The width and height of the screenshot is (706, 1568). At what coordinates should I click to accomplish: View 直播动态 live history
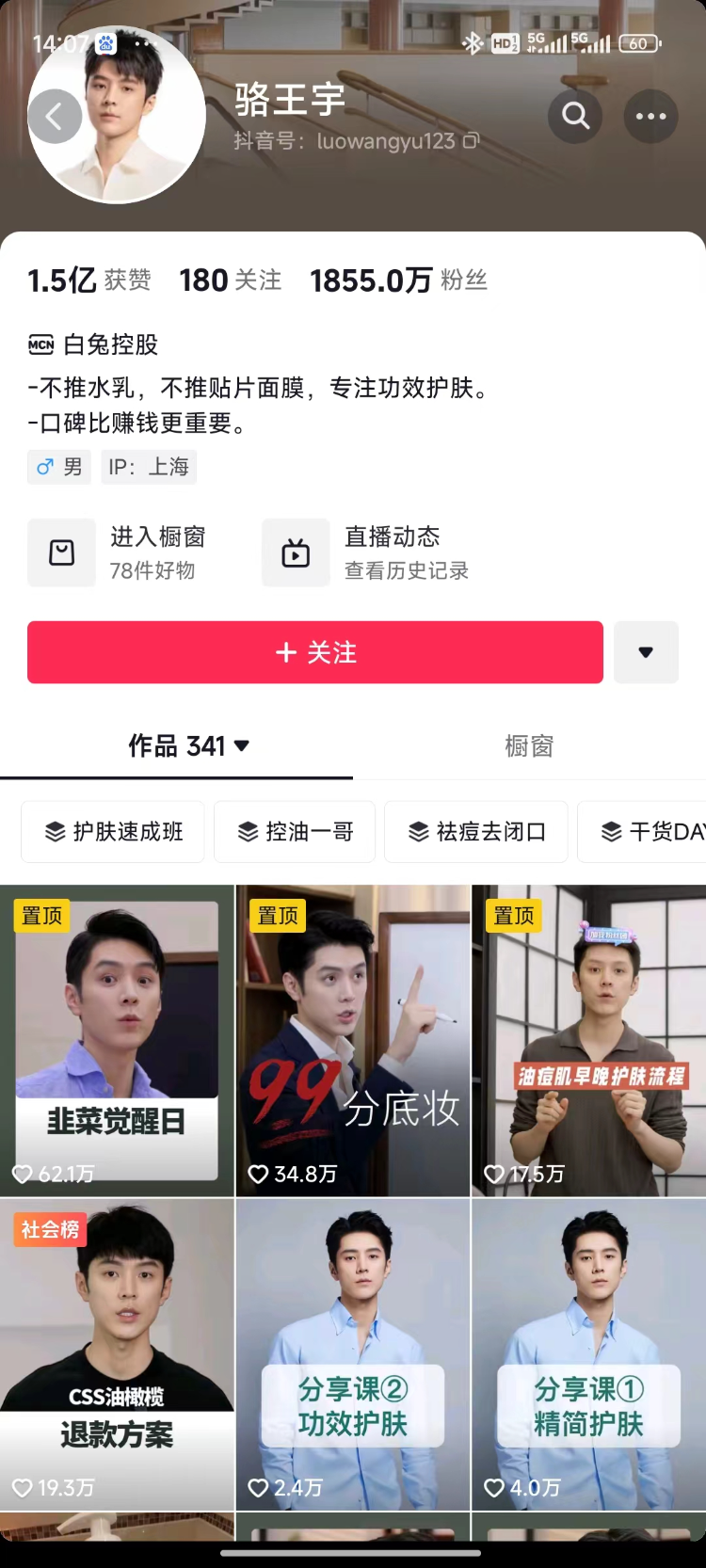[x=367, y=552]
